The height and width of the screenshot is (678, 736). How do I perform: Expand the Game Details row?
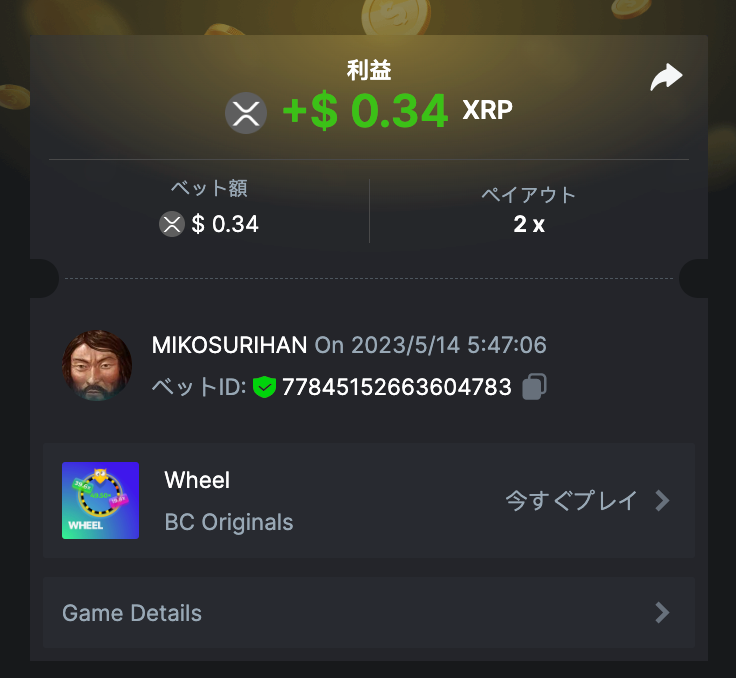coord(368,613)
